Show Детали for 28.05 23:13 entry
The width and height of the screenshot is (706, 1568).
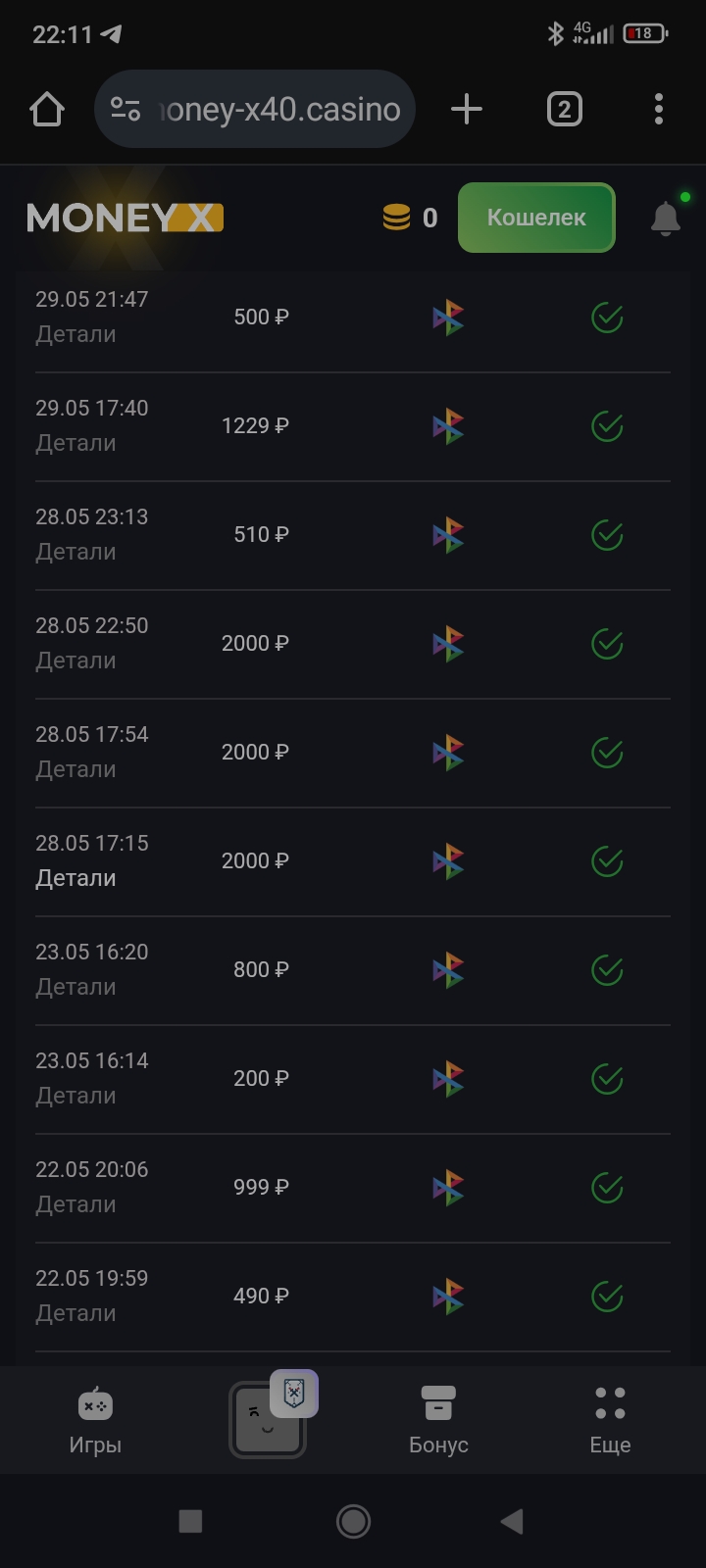(76, 552)
